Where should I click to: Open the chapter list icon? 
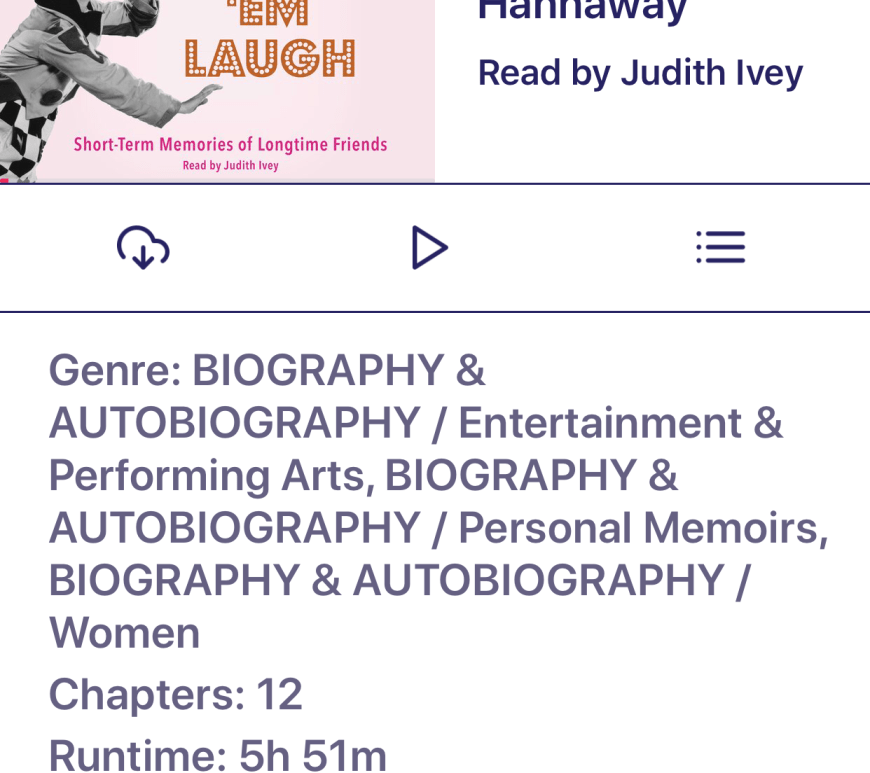click(720, 247)
